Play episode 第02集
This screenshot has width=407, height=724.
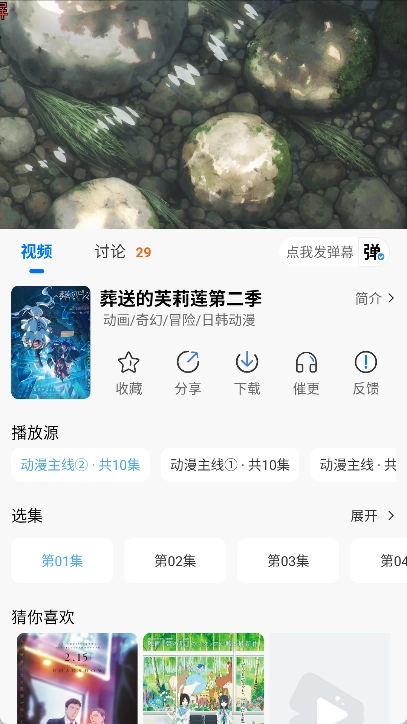pyautogui.click(x=175, y=561)
